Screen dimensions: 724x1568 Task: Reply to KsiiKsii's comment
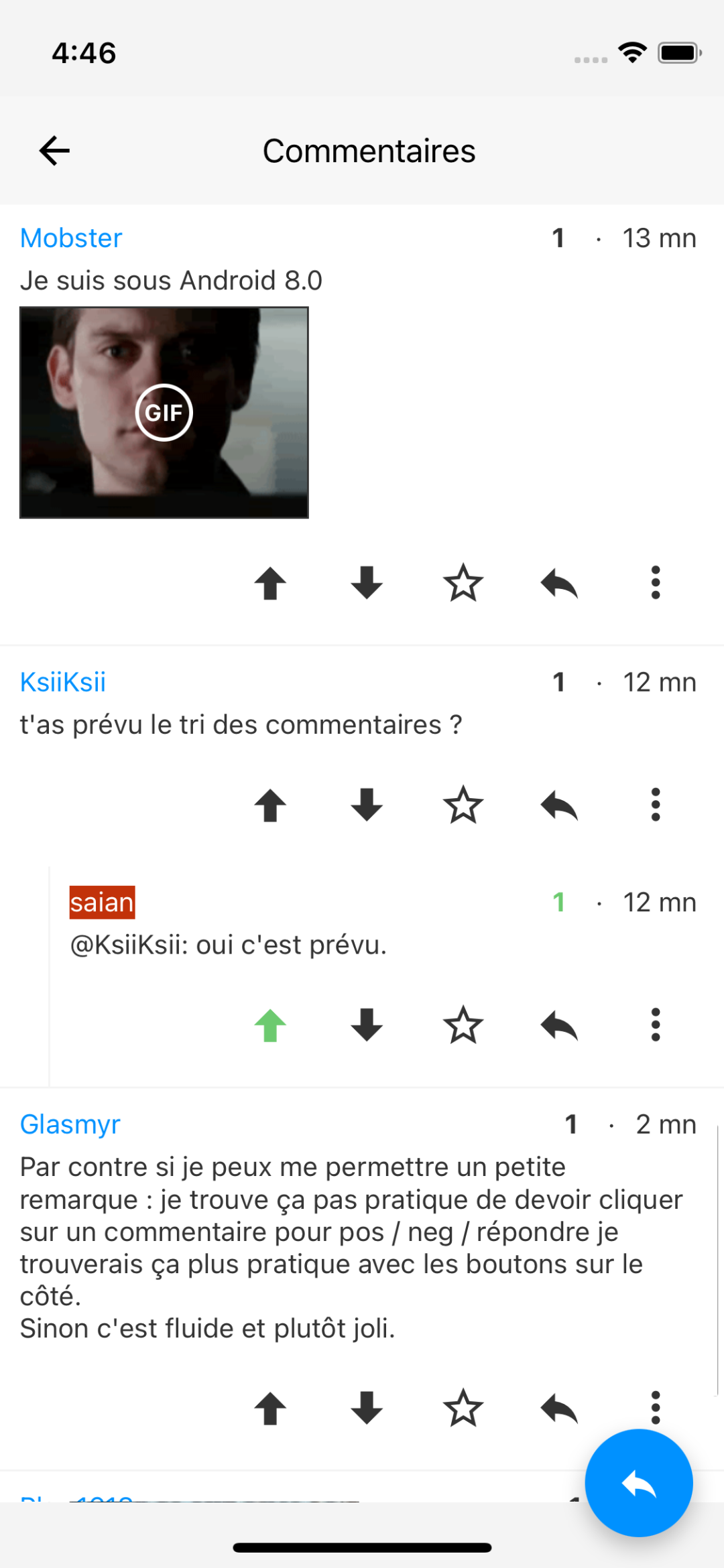click(559, 805)
